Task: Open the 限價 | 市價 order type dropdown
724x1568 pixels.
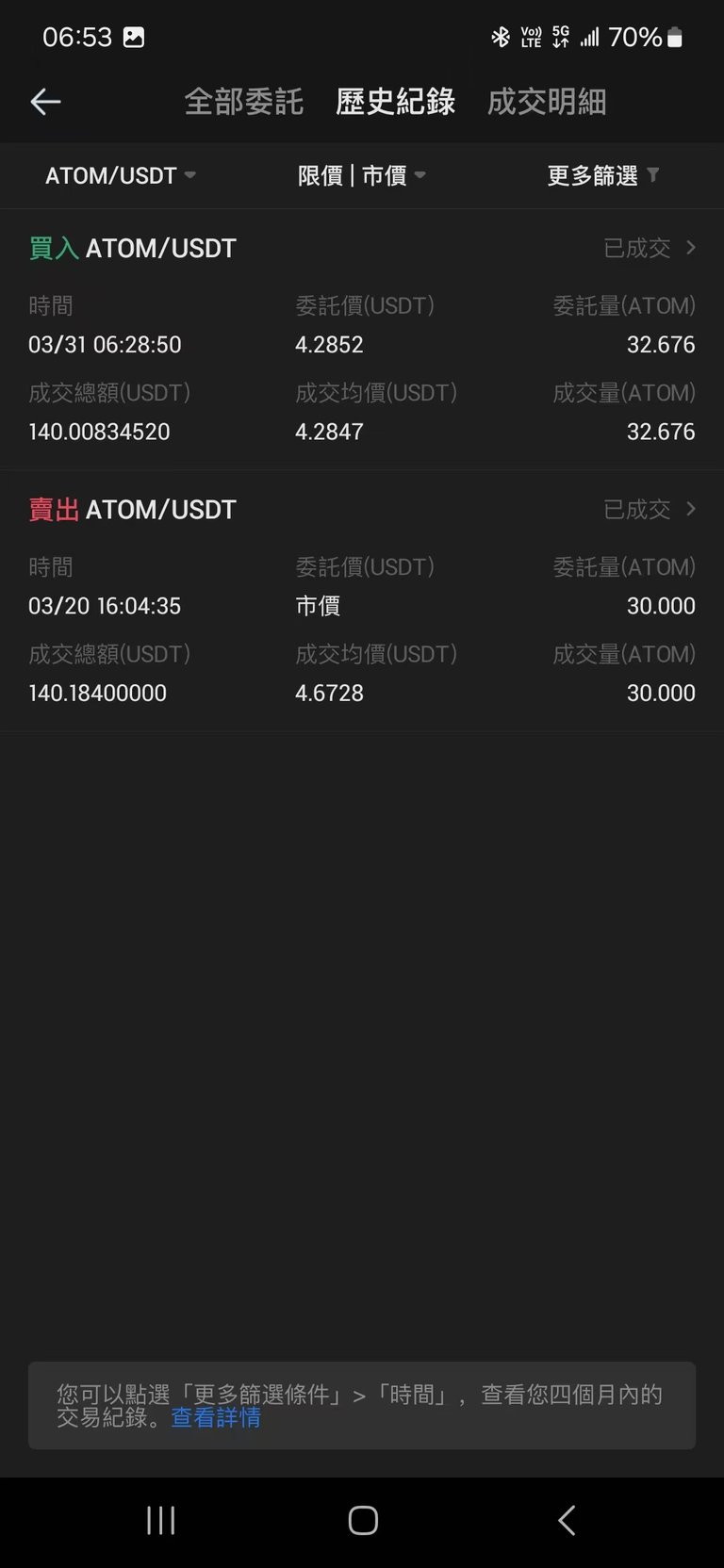Action: click(x=361, y=175)
